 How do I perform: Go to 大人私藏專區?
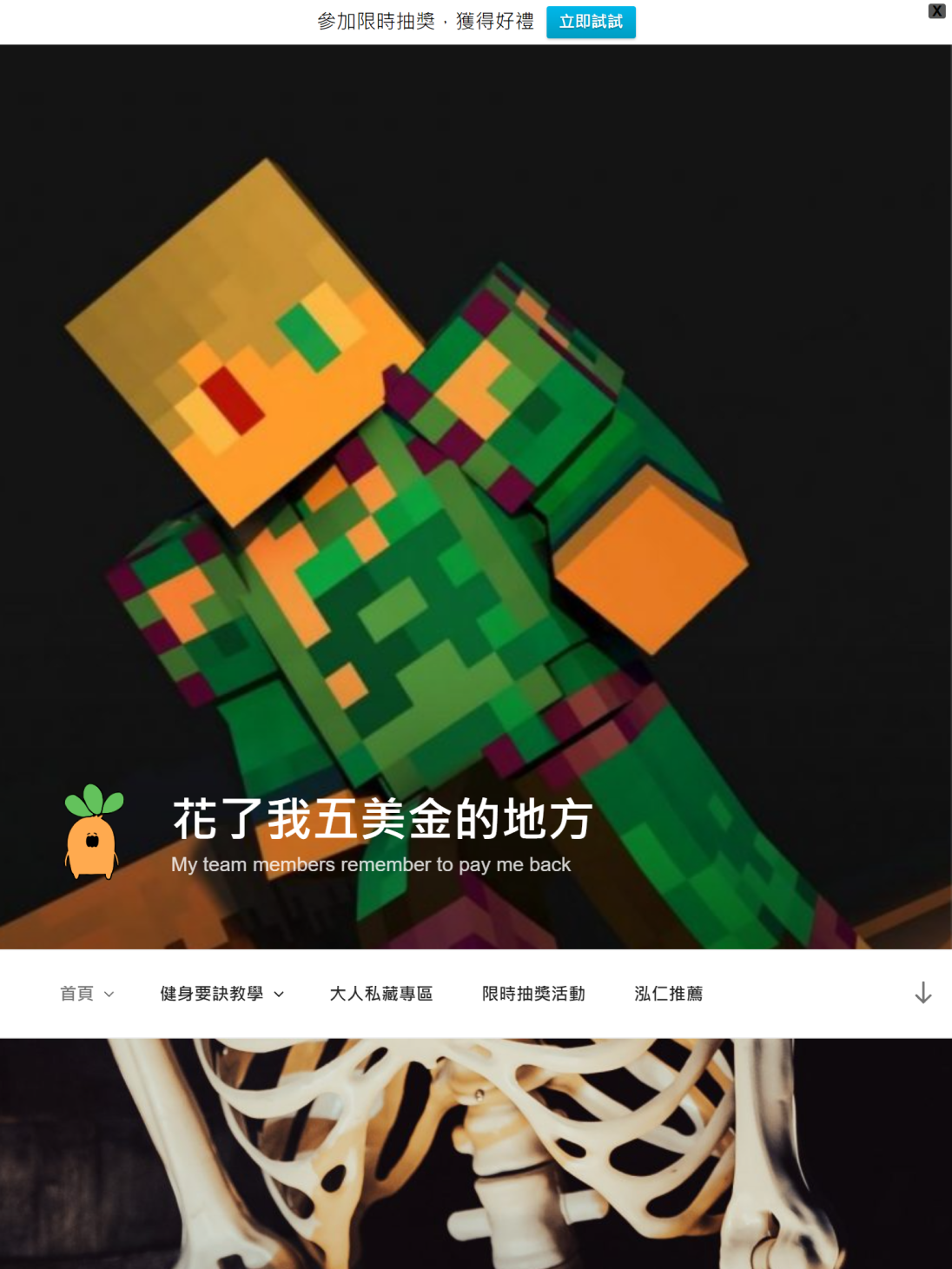(x=381, y=994)
